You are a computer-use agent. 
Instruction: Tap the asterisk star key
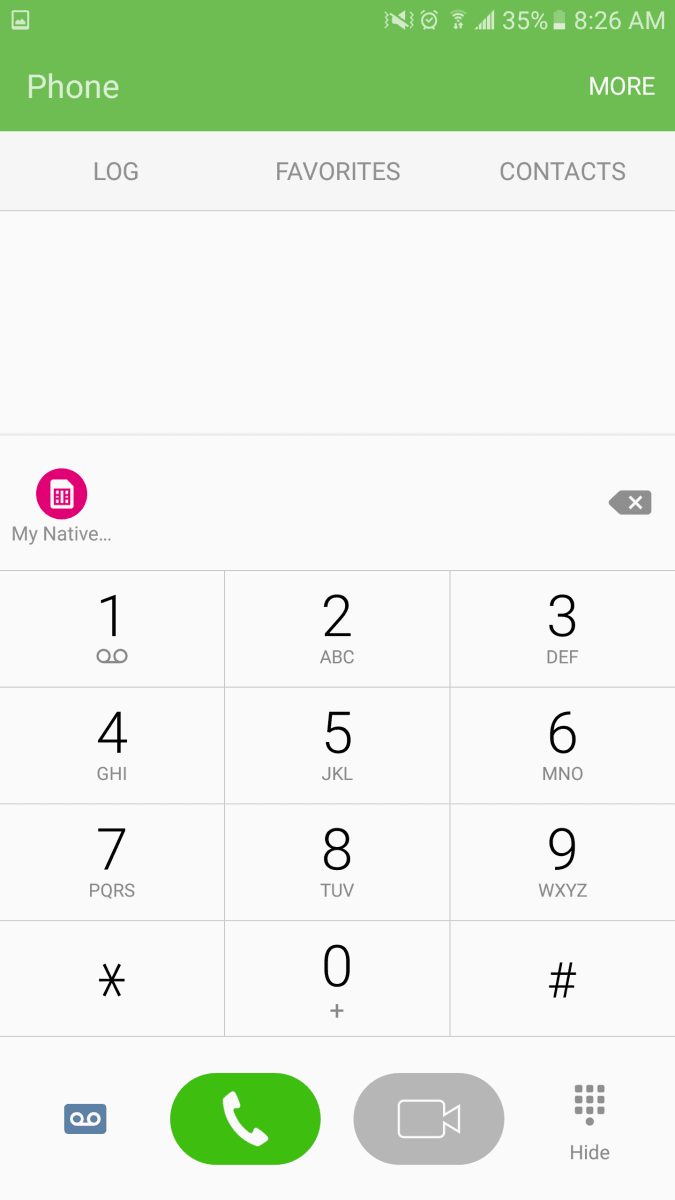(x=112, y=979)
